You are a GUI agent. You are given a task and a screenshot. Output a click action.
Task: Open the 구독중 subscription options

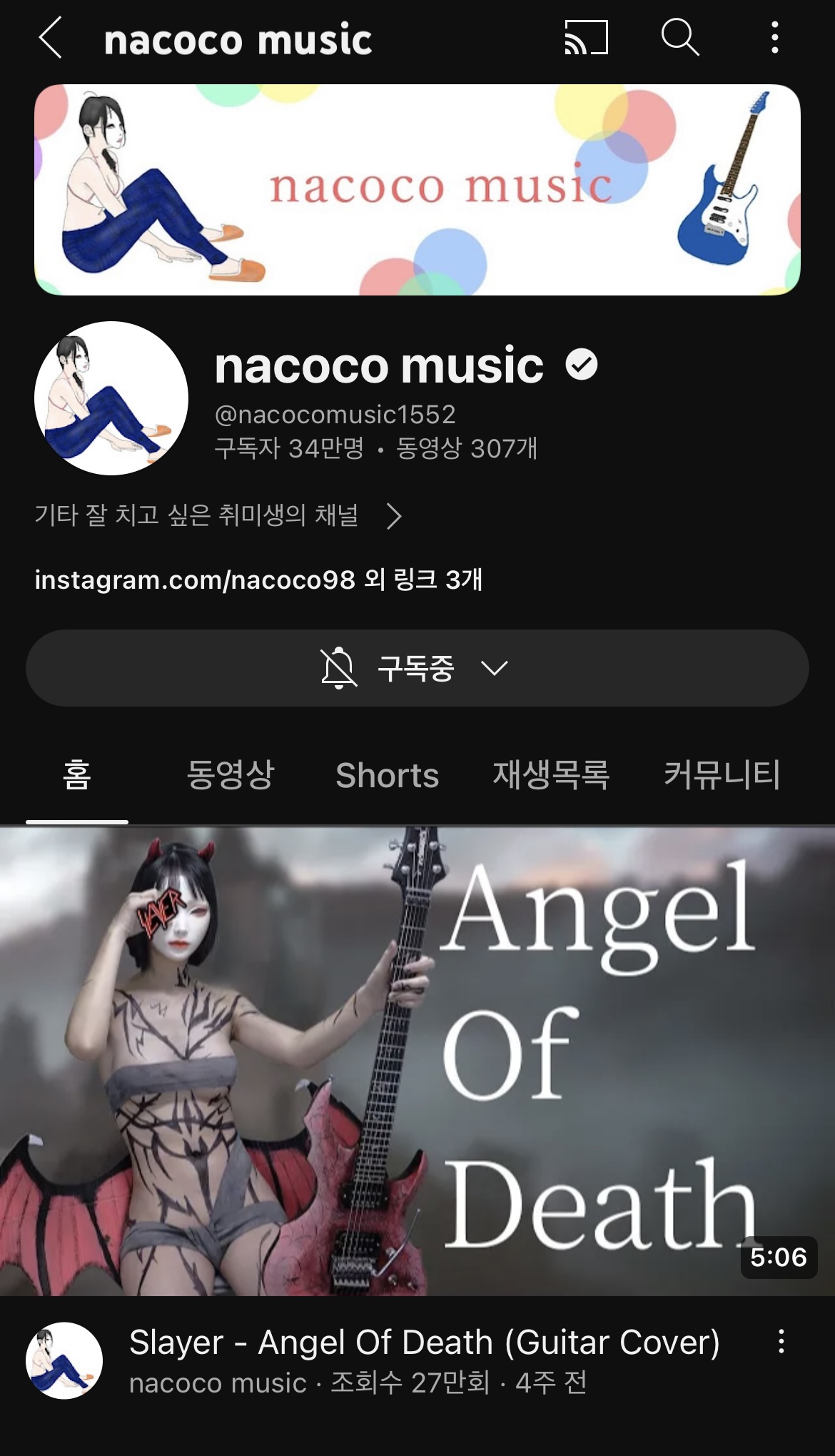point(417,669)
